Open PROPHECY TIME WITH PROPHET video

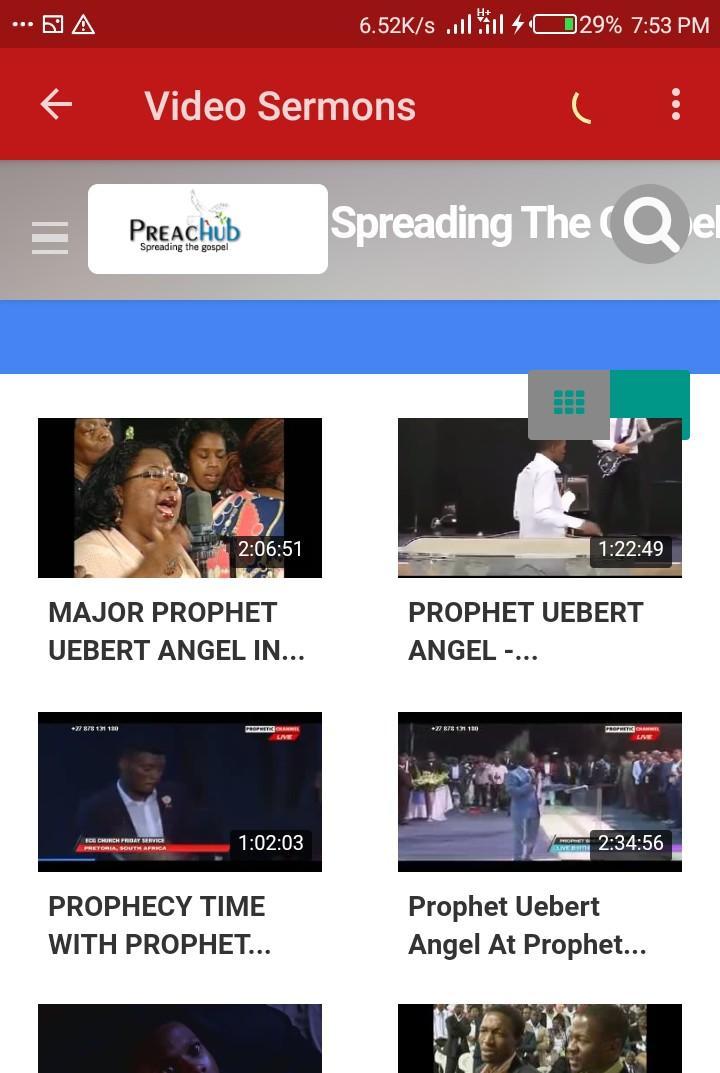[180, 792]
